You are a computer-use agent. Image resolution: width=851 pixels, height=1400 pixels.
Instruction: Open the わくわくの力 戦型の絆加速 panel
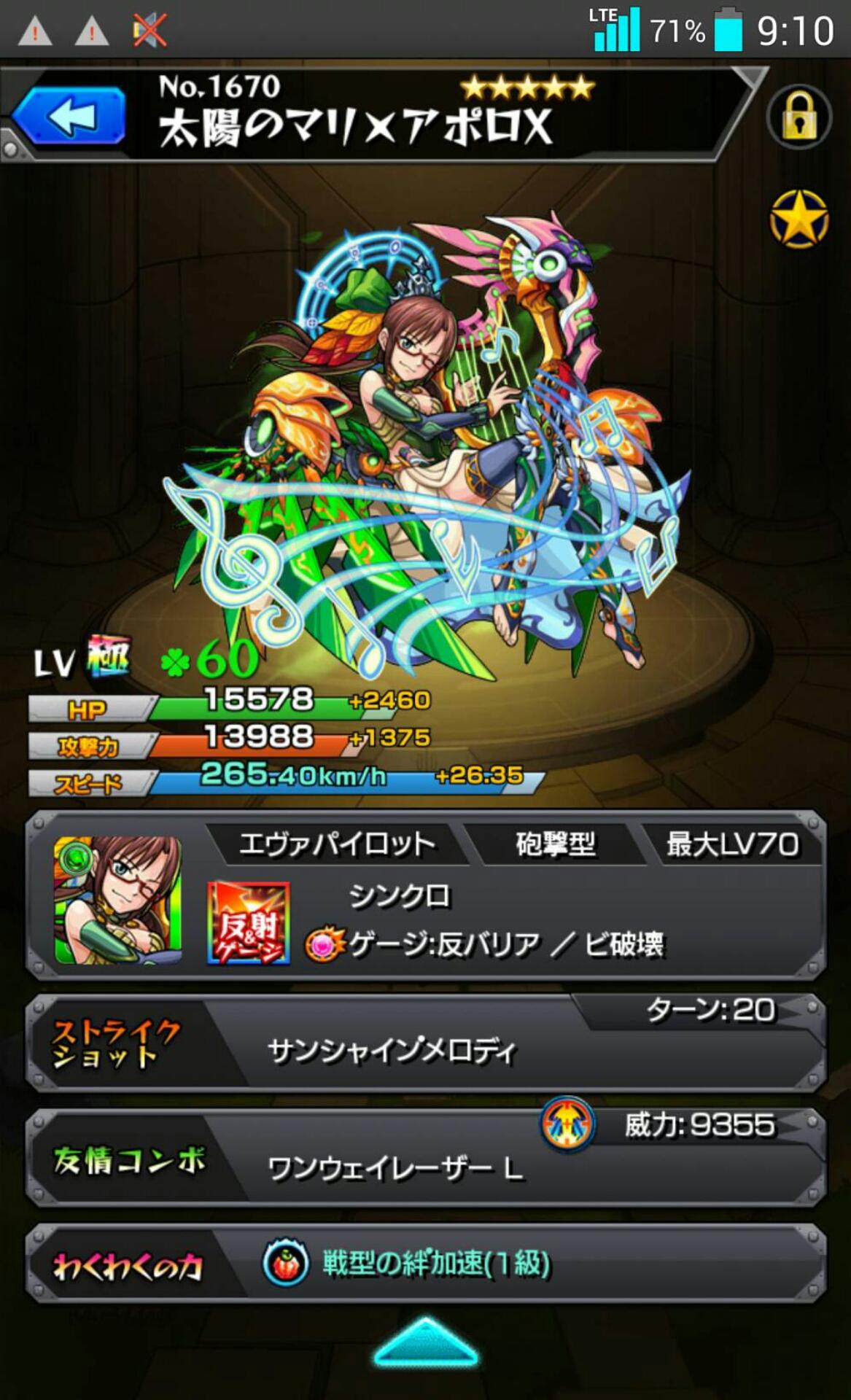(426, 1264)
